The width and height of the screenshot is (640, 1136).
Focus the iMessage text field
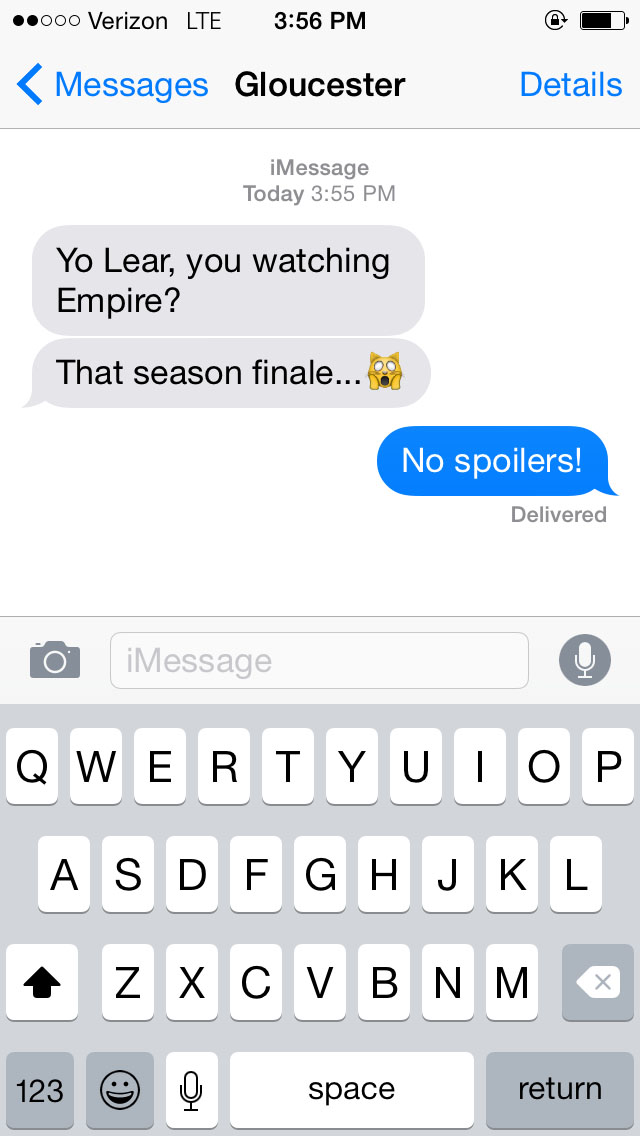point(318,660)
